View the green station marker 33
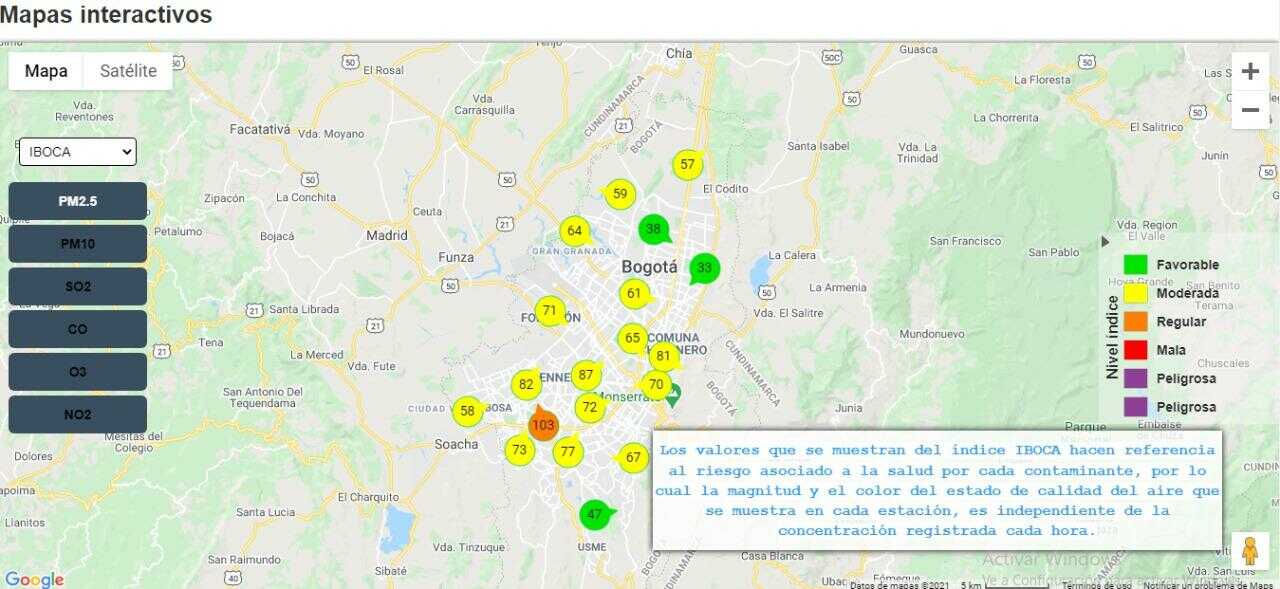 click(x=704, y=268)
